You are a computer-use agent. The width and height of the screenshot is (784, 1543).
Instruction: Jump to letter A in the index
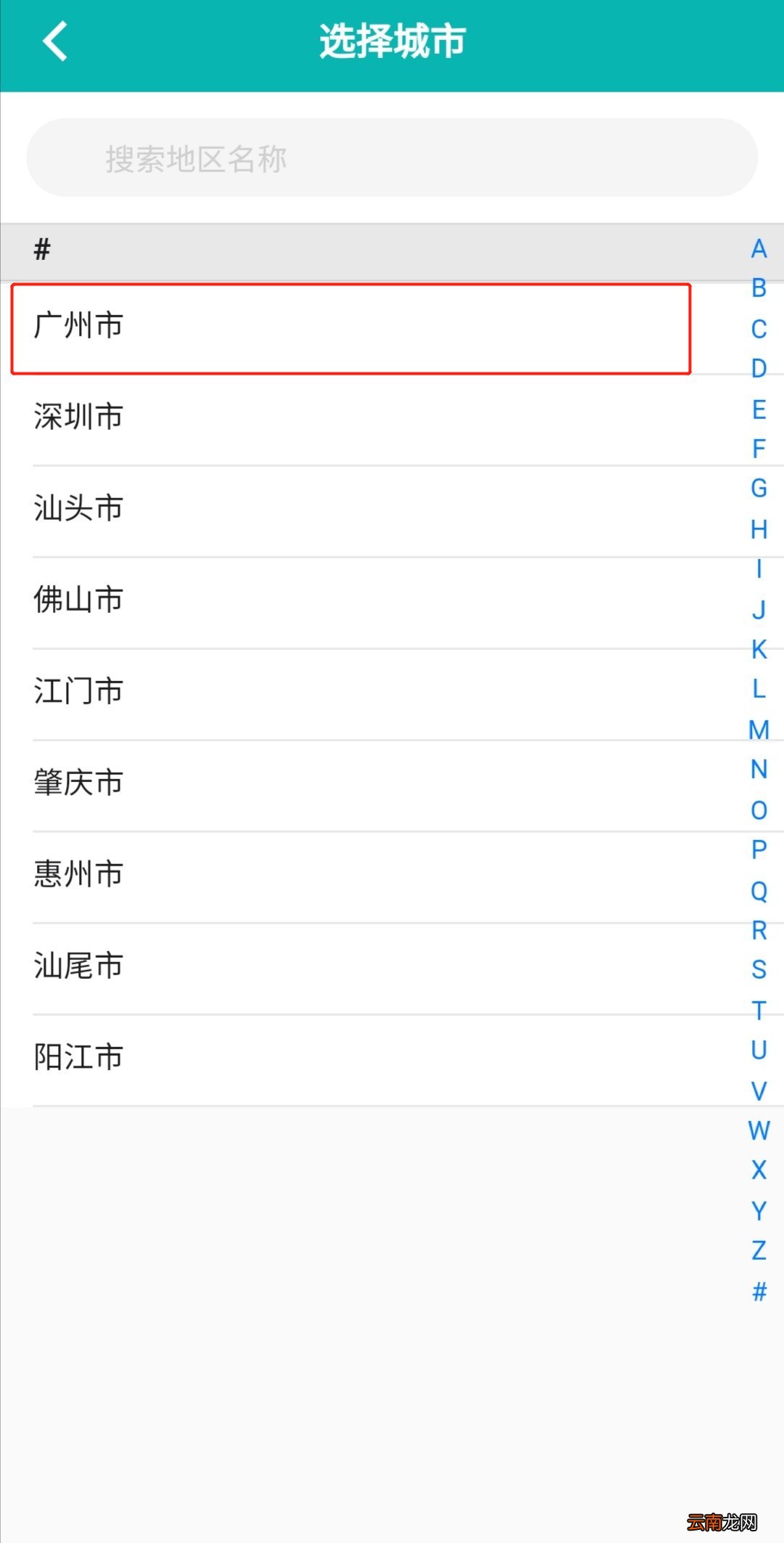pos(759,249)
